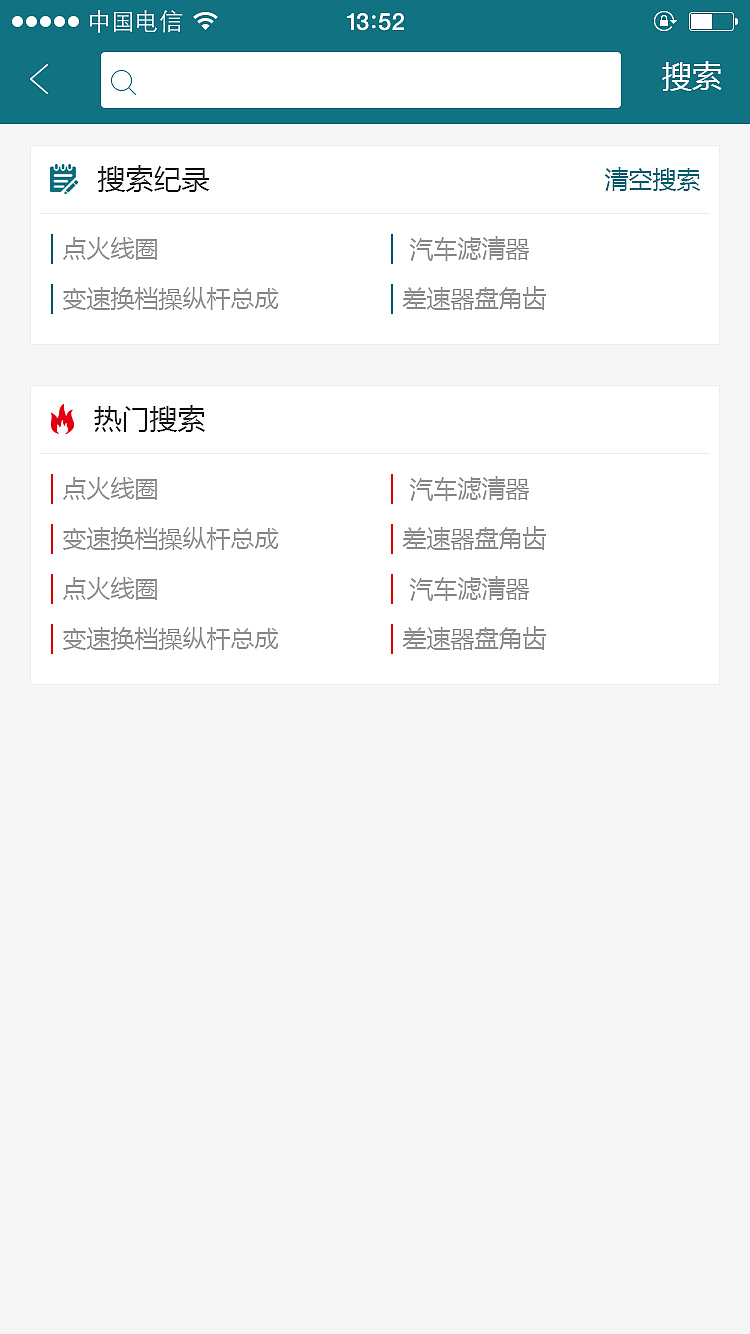Tap the notepad icon beside 搜索纪录

(x=63, y=180)
